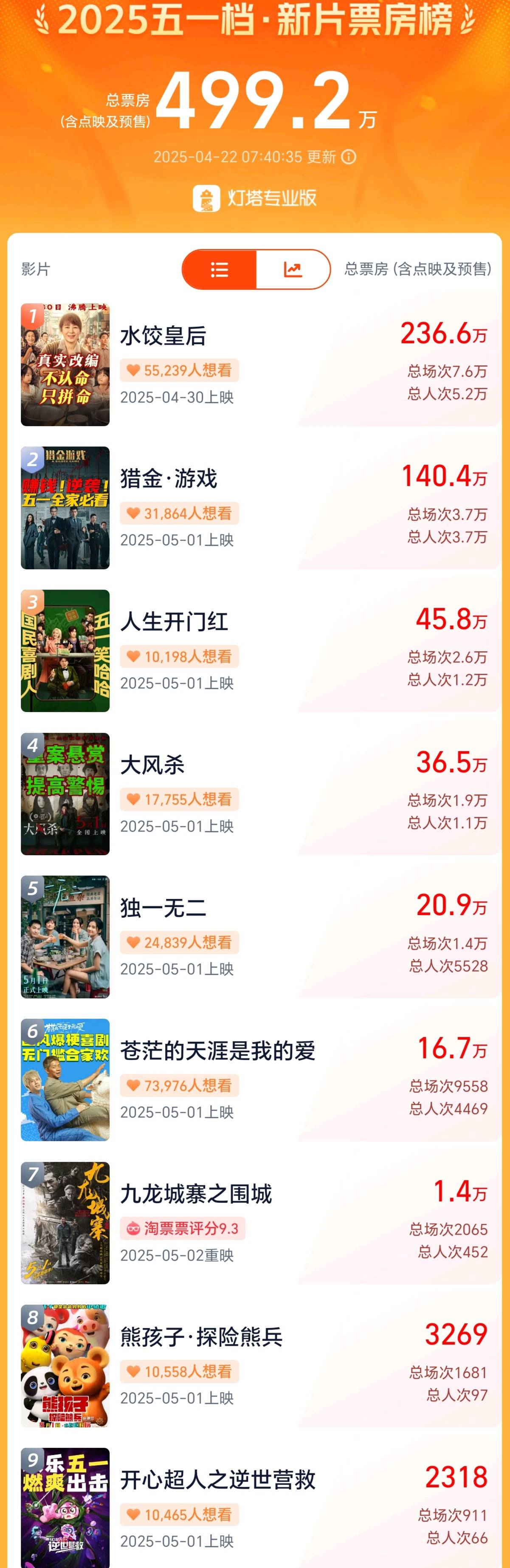The image size is (510, 1568).
Task: Switch to the list view segment
Action: click(x=219, y=269)
